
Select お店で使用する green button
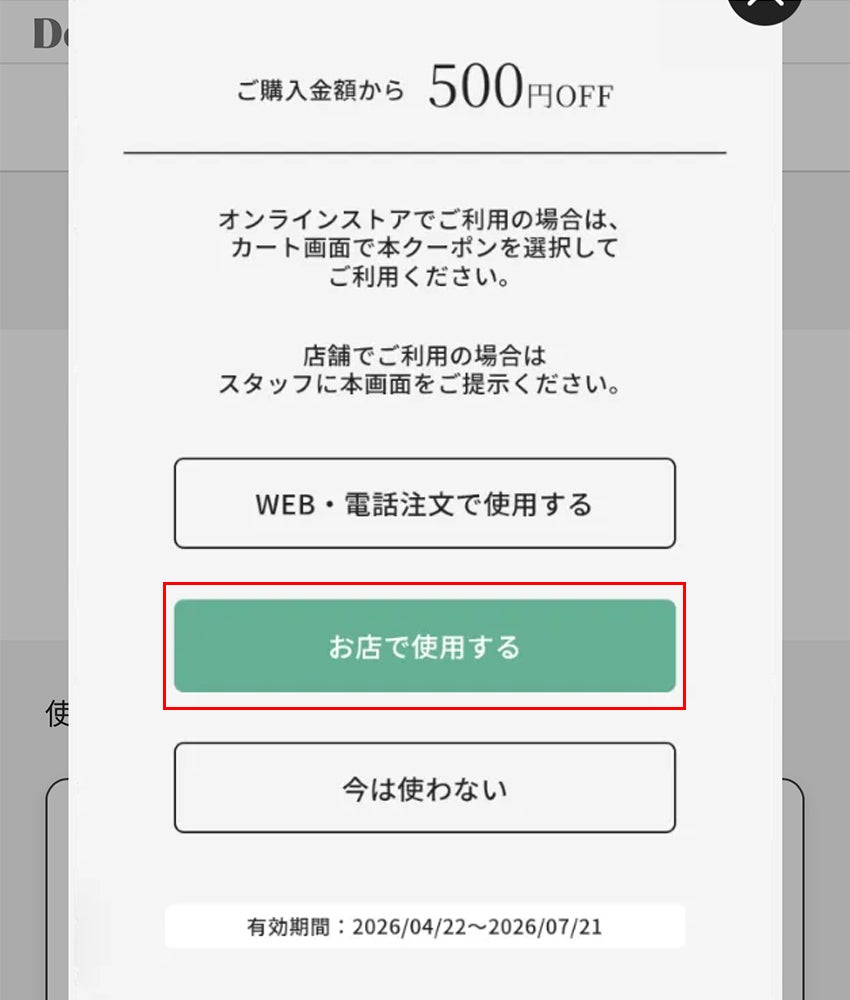(x=424, y=646)
